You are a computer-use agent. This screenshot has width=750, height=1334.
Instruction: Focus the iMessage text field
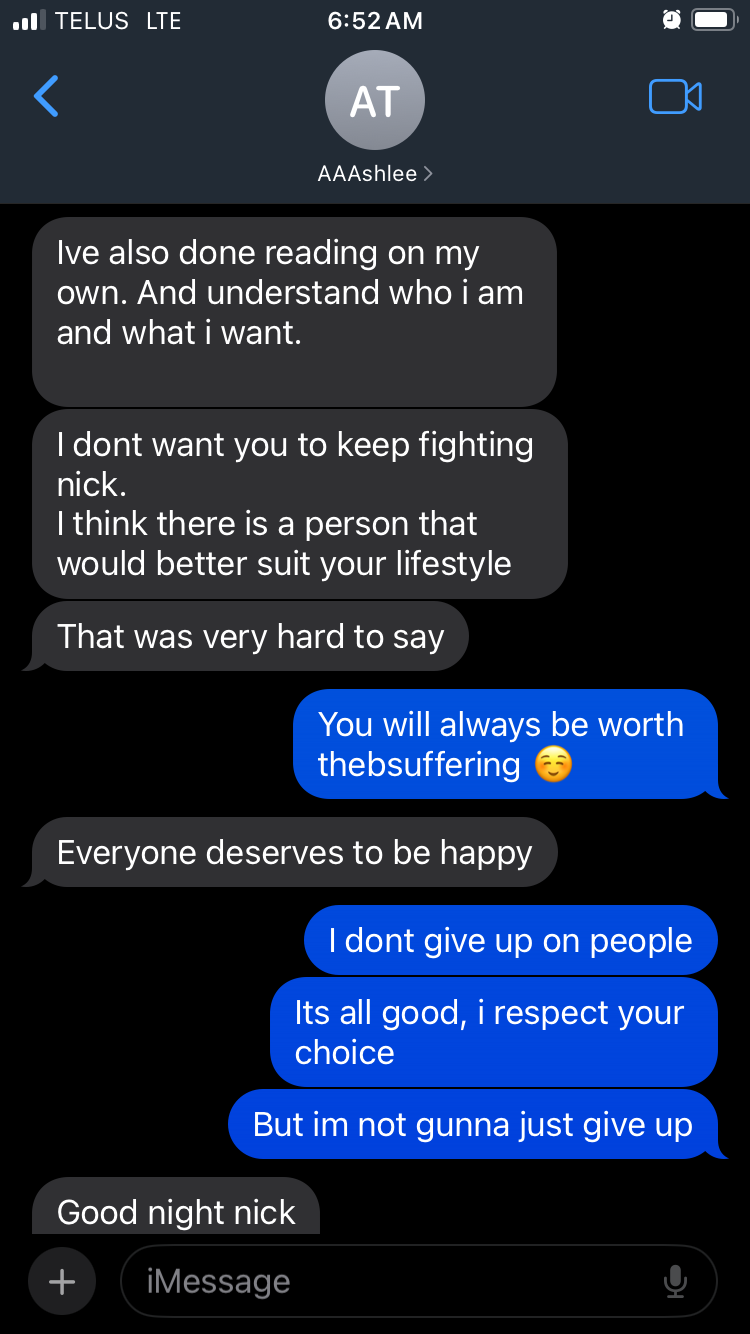[390, 1281]
